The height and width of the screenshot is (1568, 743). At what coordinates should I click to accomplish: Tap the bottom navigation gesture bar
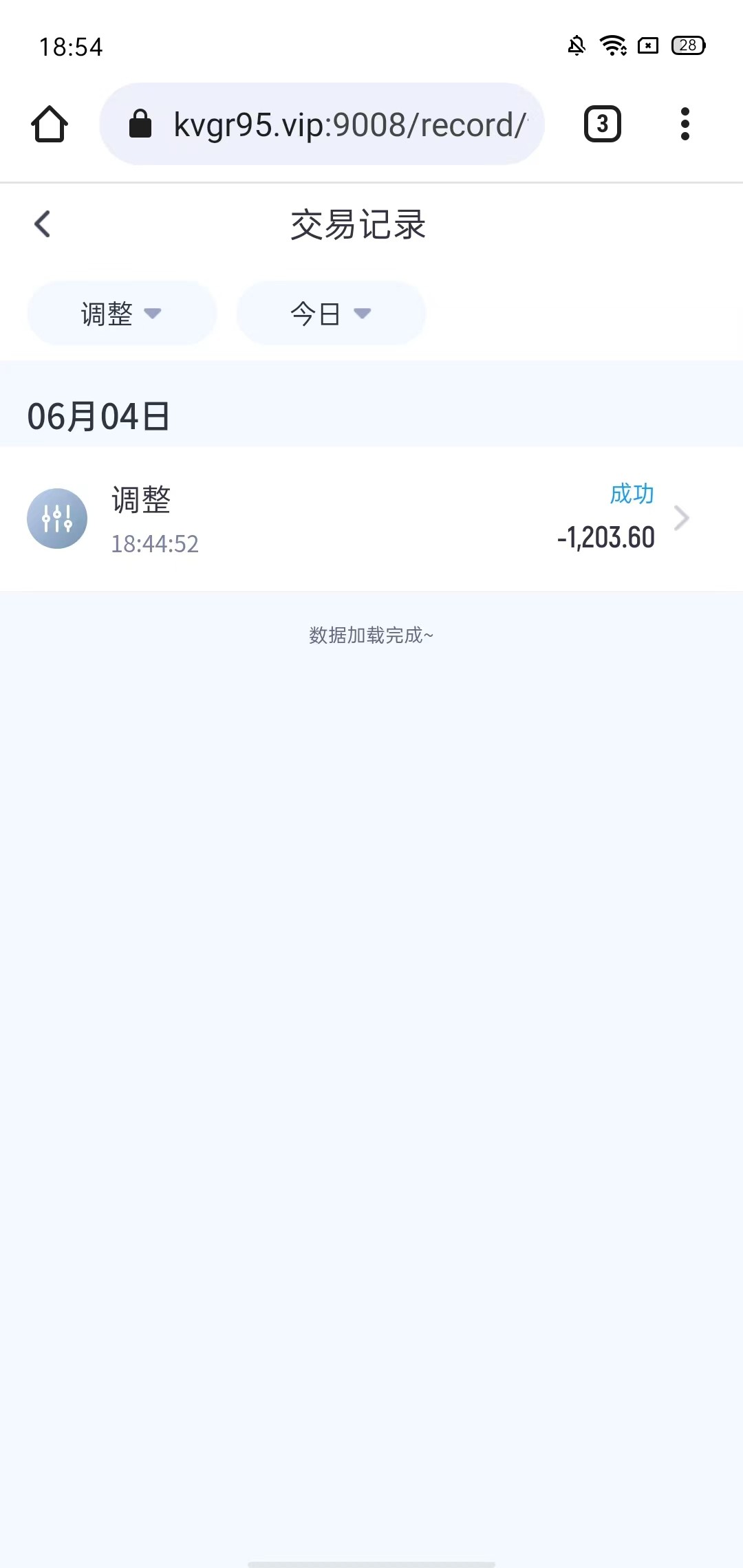point(371,1561)
